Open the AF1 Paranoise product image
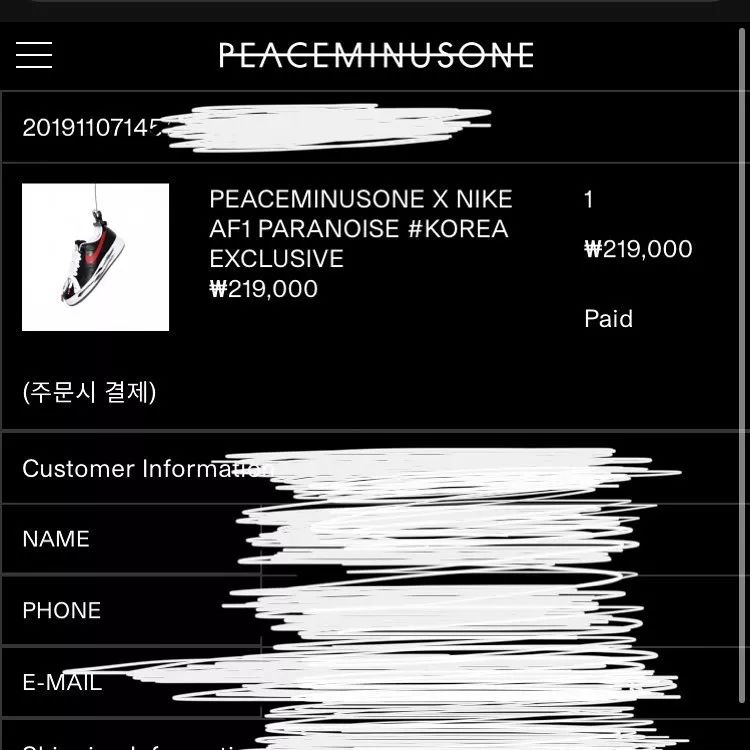The height and width of the screenshot is (750, 750). pyautogui.click(x=96, y=257)
